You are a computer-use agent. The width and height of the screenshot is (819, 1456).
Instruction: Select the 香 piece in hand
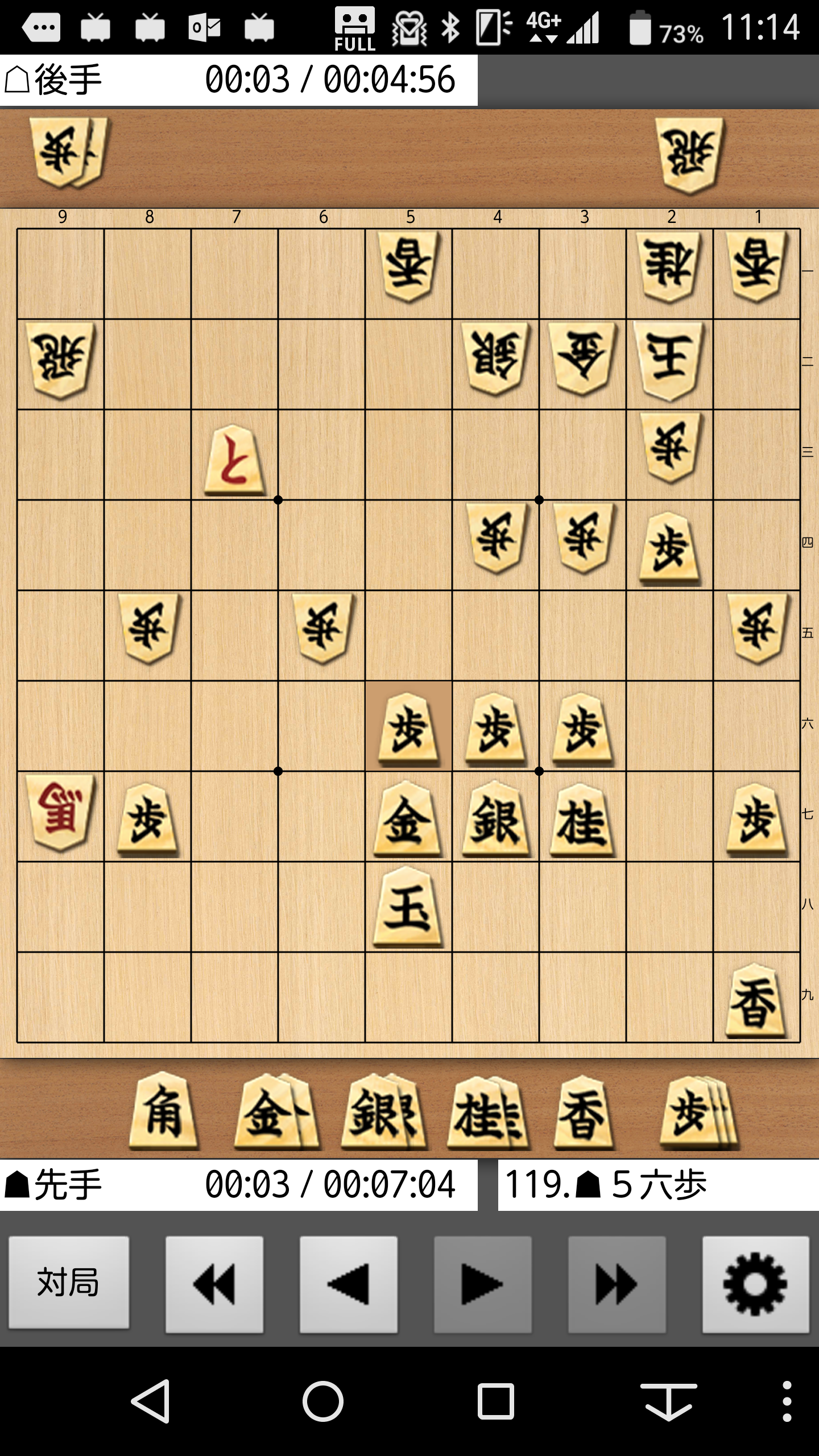coord(584,1112)
